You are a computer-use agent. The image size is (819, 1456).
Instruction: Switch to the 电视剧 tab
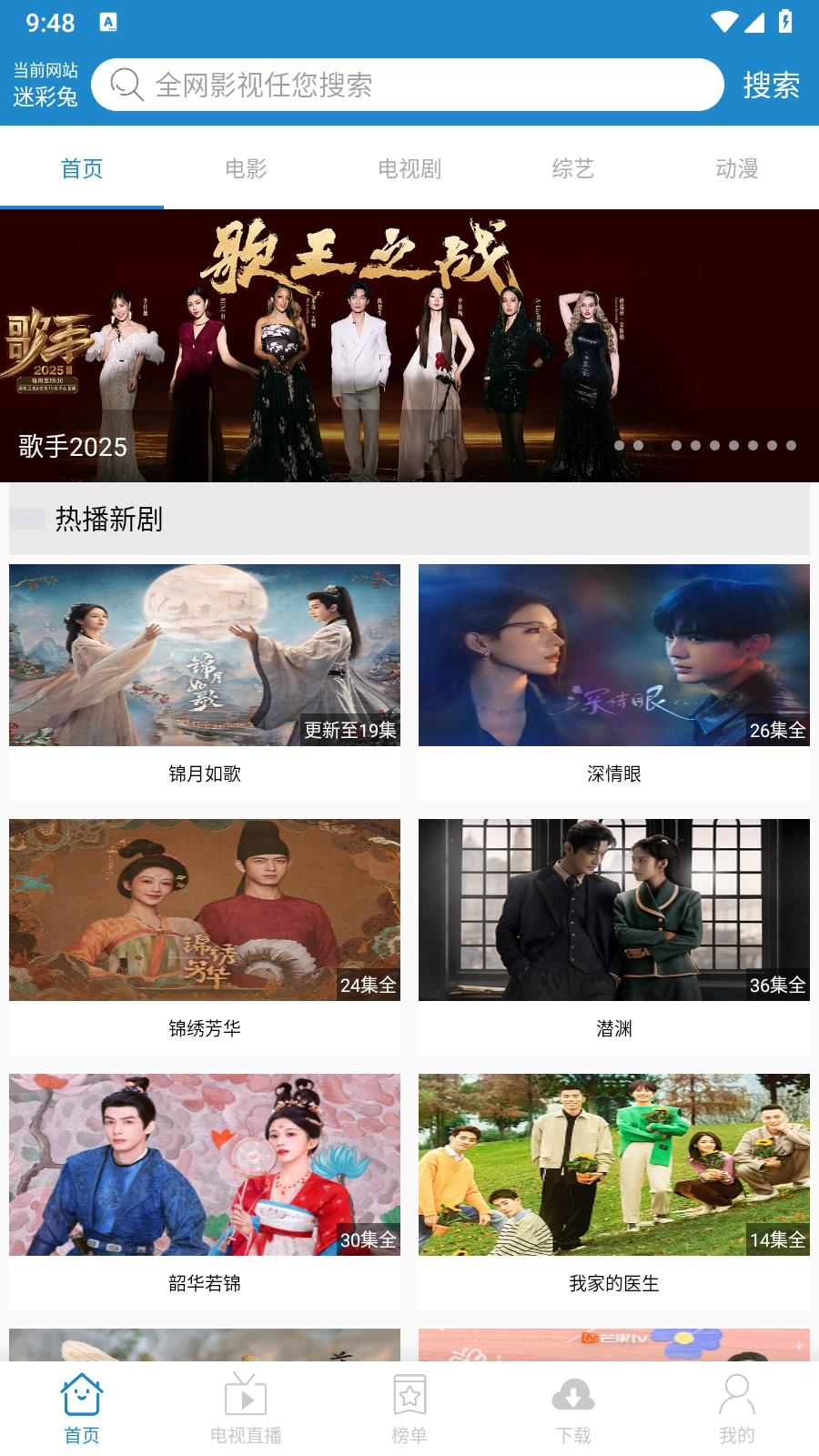[409, 168]
